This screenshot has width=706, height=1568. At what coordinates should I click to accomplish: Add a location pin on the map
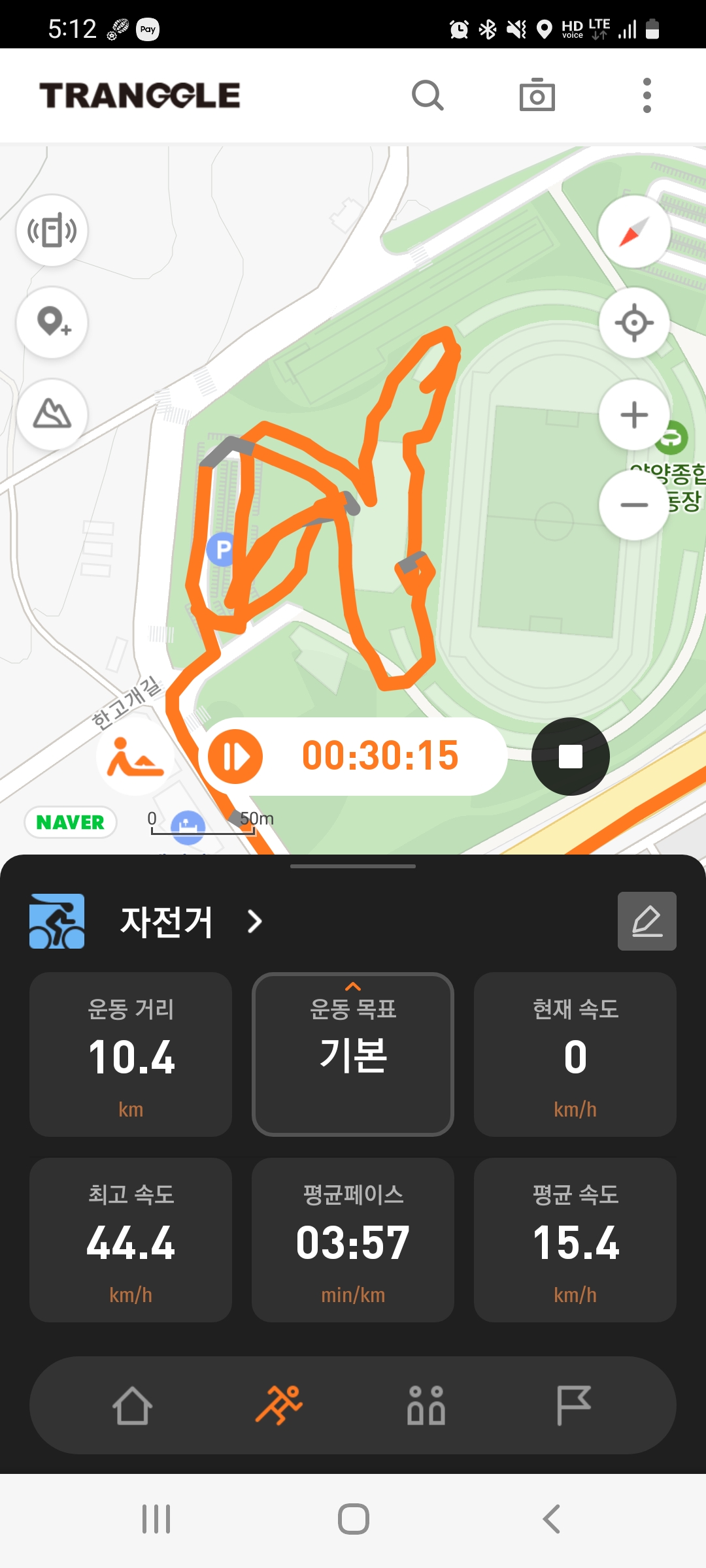(x=52, y=323)
